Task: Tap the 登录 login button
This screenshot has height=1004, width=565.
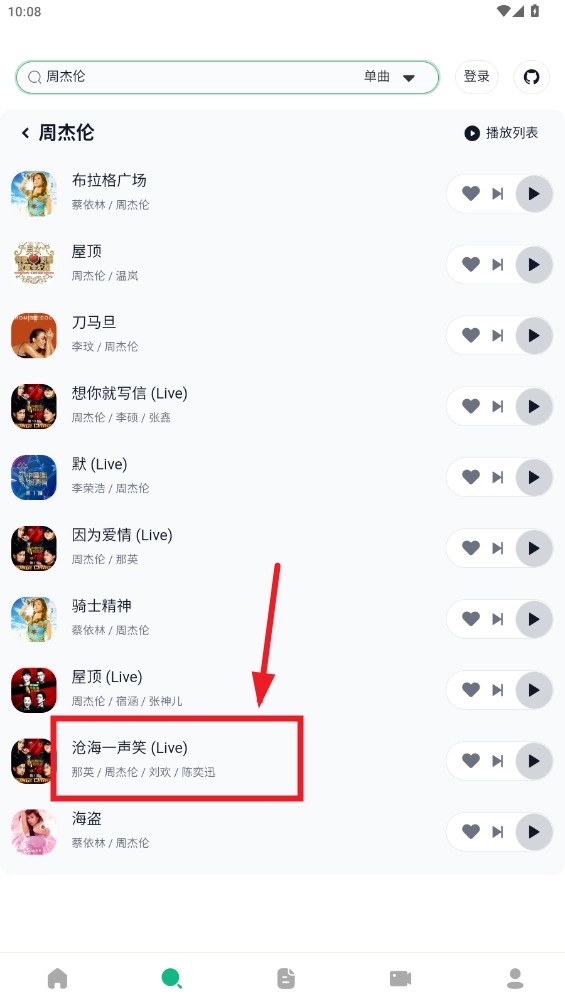Action: pyautogui.click(x=477, y=77)
